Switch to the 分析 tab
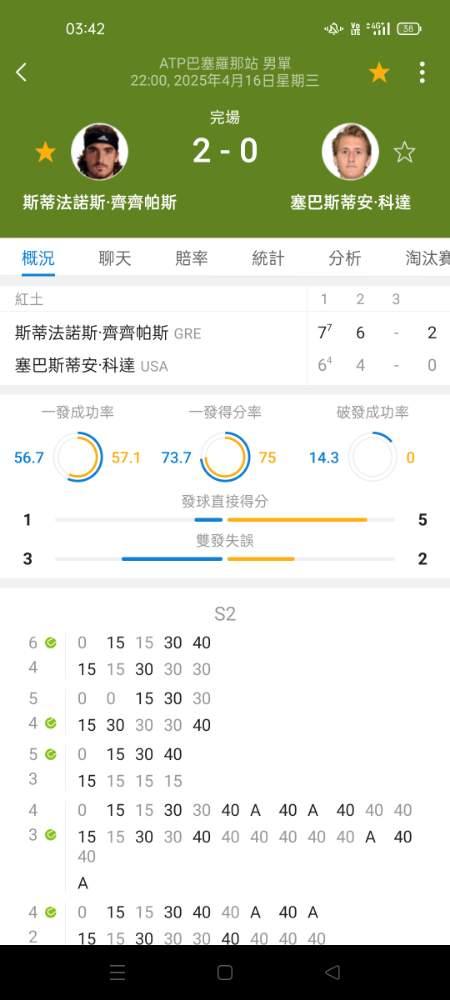Screen dimensions: 450x1000 (345, 258)
